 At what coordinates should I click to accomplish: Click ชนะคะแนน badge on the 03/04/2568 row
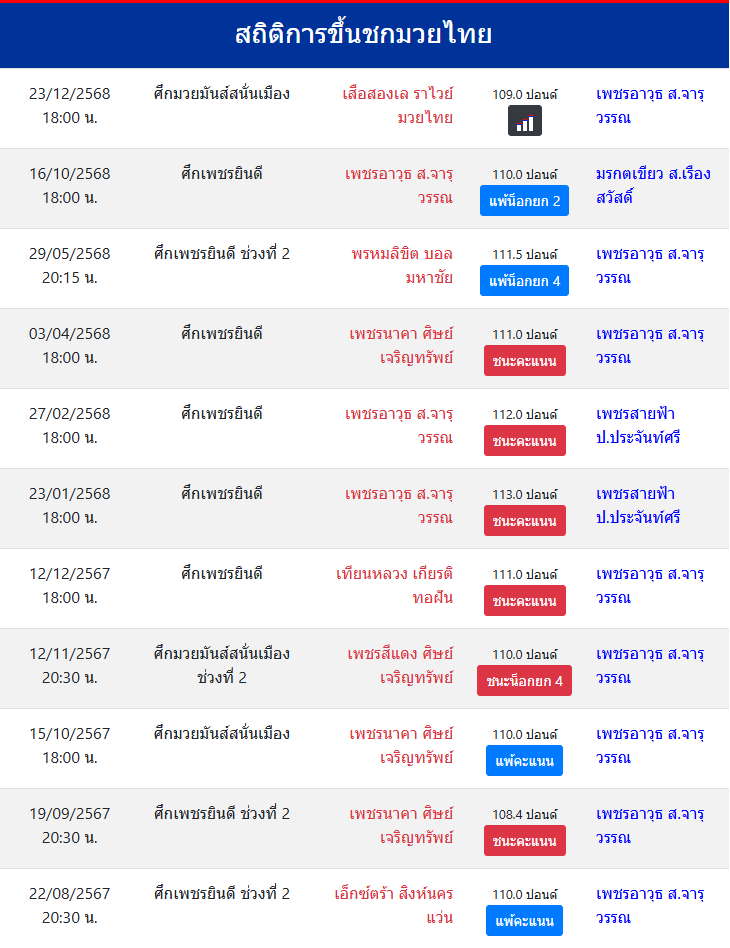pos(524,360)
